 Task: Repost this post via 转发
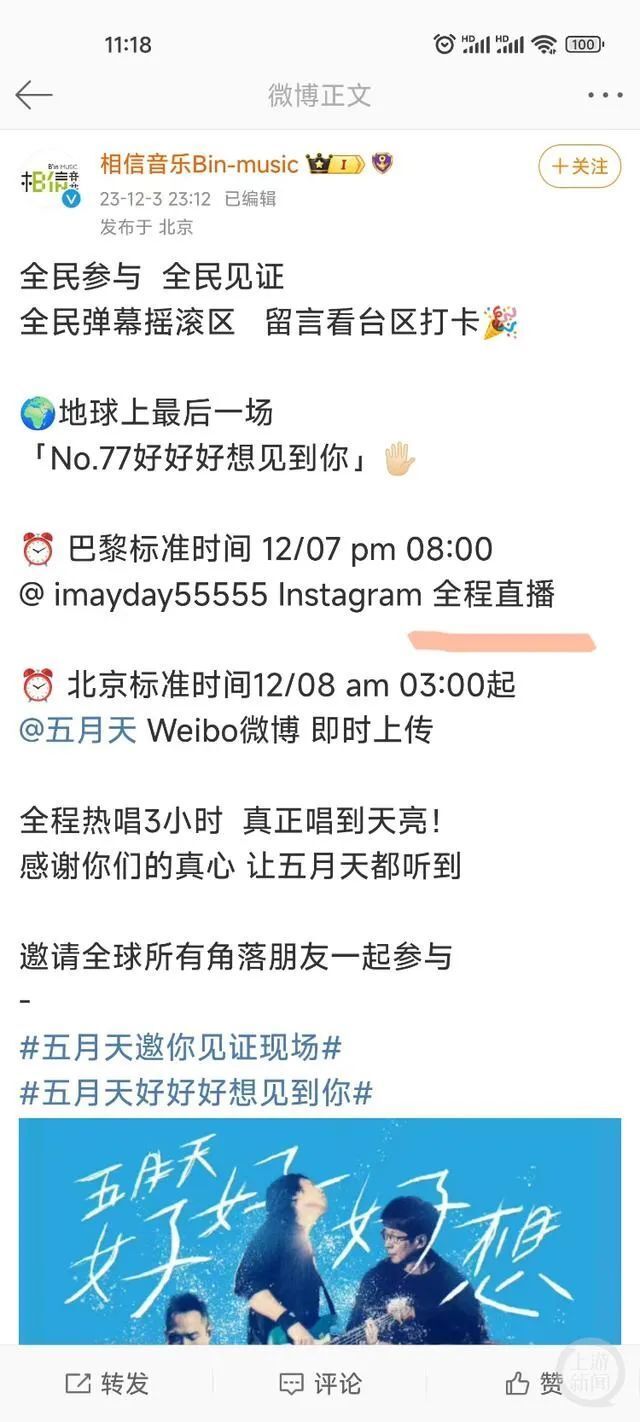tap(107, 1383)
